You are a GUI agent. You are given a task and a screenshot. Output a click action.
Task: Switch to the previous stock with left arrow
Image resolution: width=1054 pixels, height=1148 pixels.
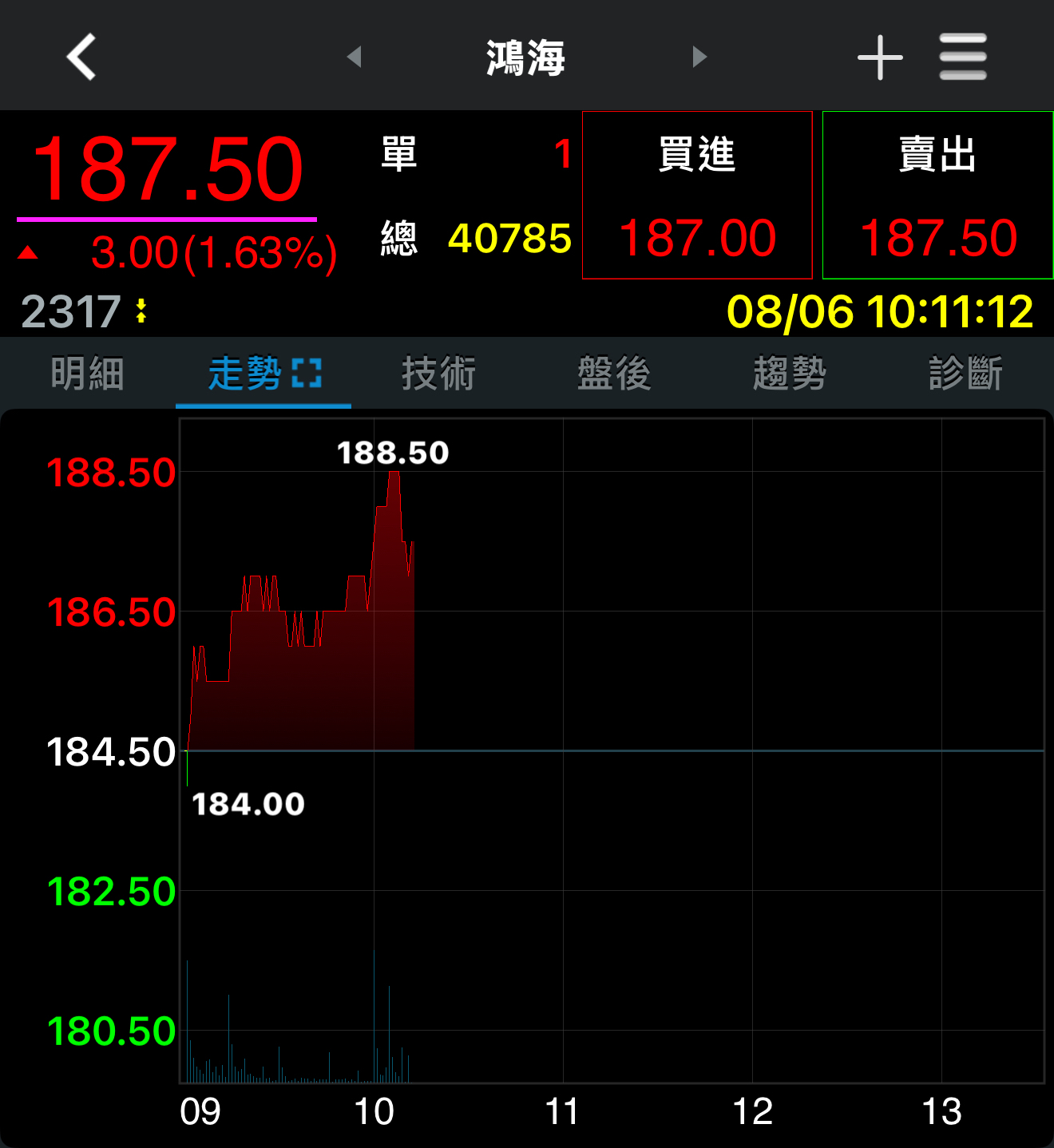[355, 57]
